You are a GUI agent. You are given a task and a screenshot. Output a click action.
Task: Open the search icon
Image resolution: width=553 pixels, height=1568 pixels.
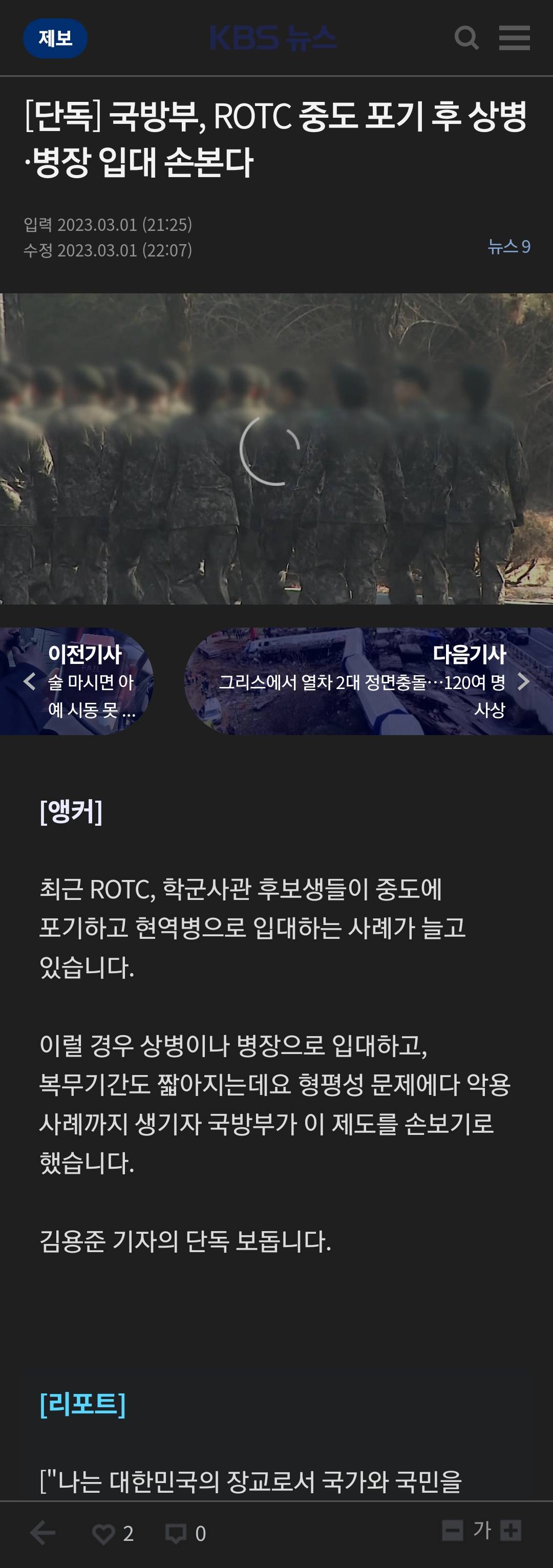pos(466,38)
